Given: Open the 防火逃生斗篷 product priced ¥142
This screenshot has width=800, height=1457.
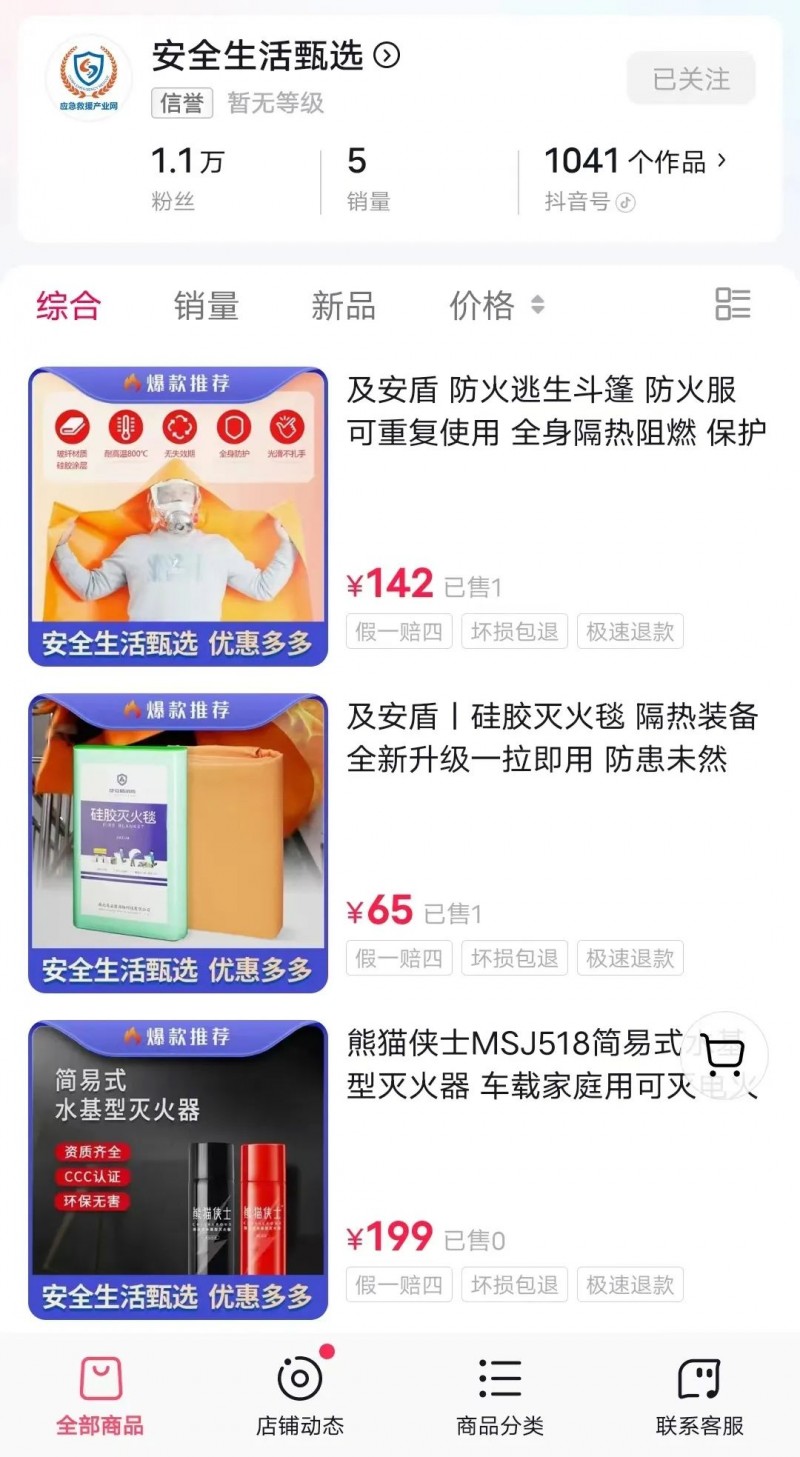Looking at the screenshot, I should [x=556, y=411].
